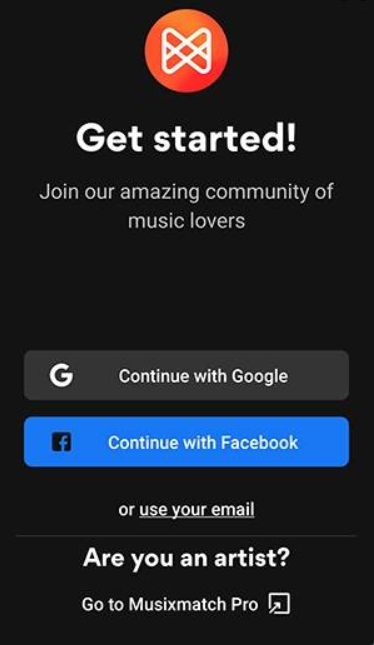Choose Continue with Facebook
Image resolution: width=374 pixels, height=645 pixels.
pos(186,442)
